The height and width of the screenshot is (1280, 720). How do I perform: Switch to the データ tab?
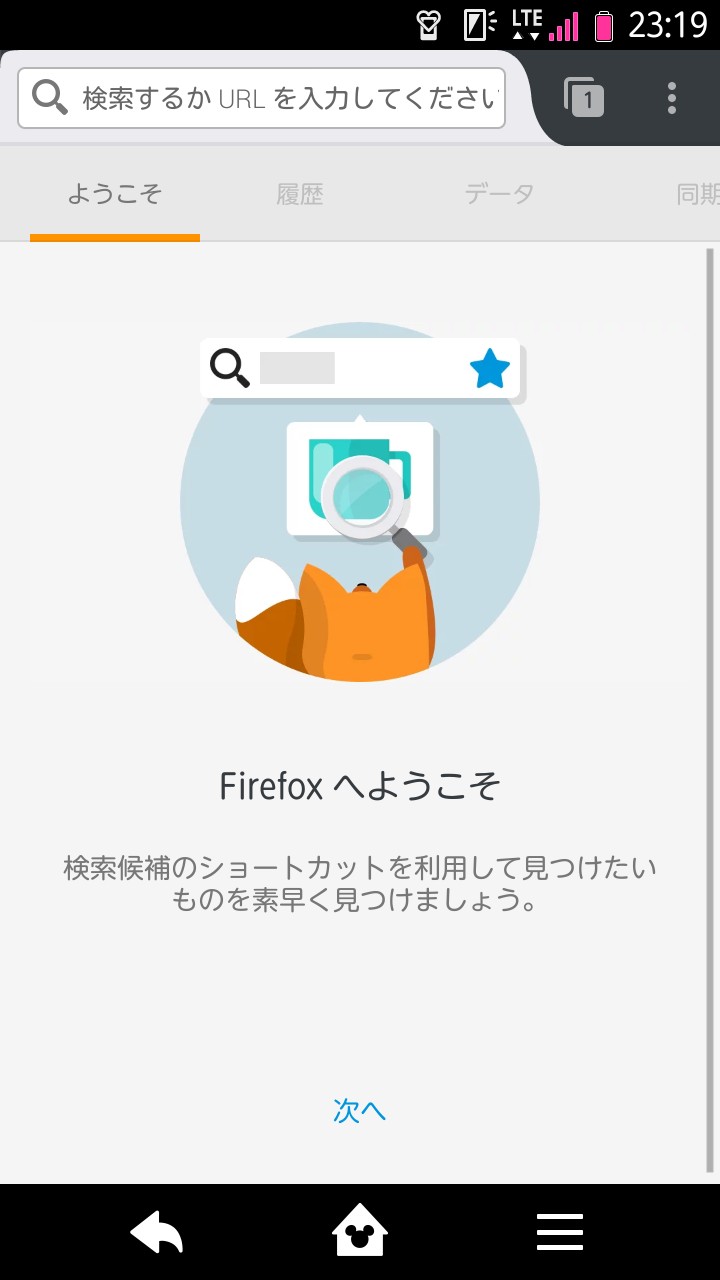tap(499, 194)
